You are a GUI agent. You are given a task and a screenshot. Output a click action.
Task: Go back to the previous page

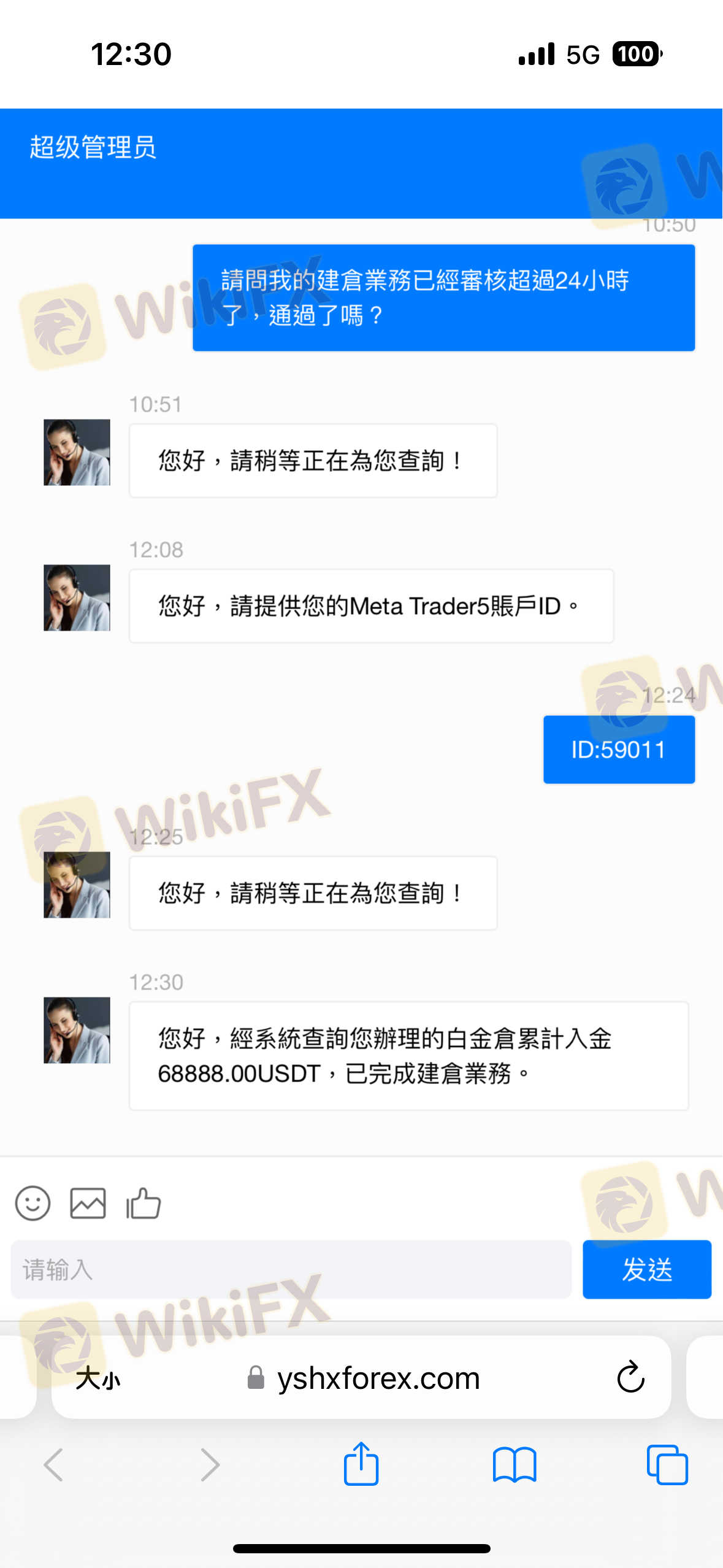pos(54,1465)
